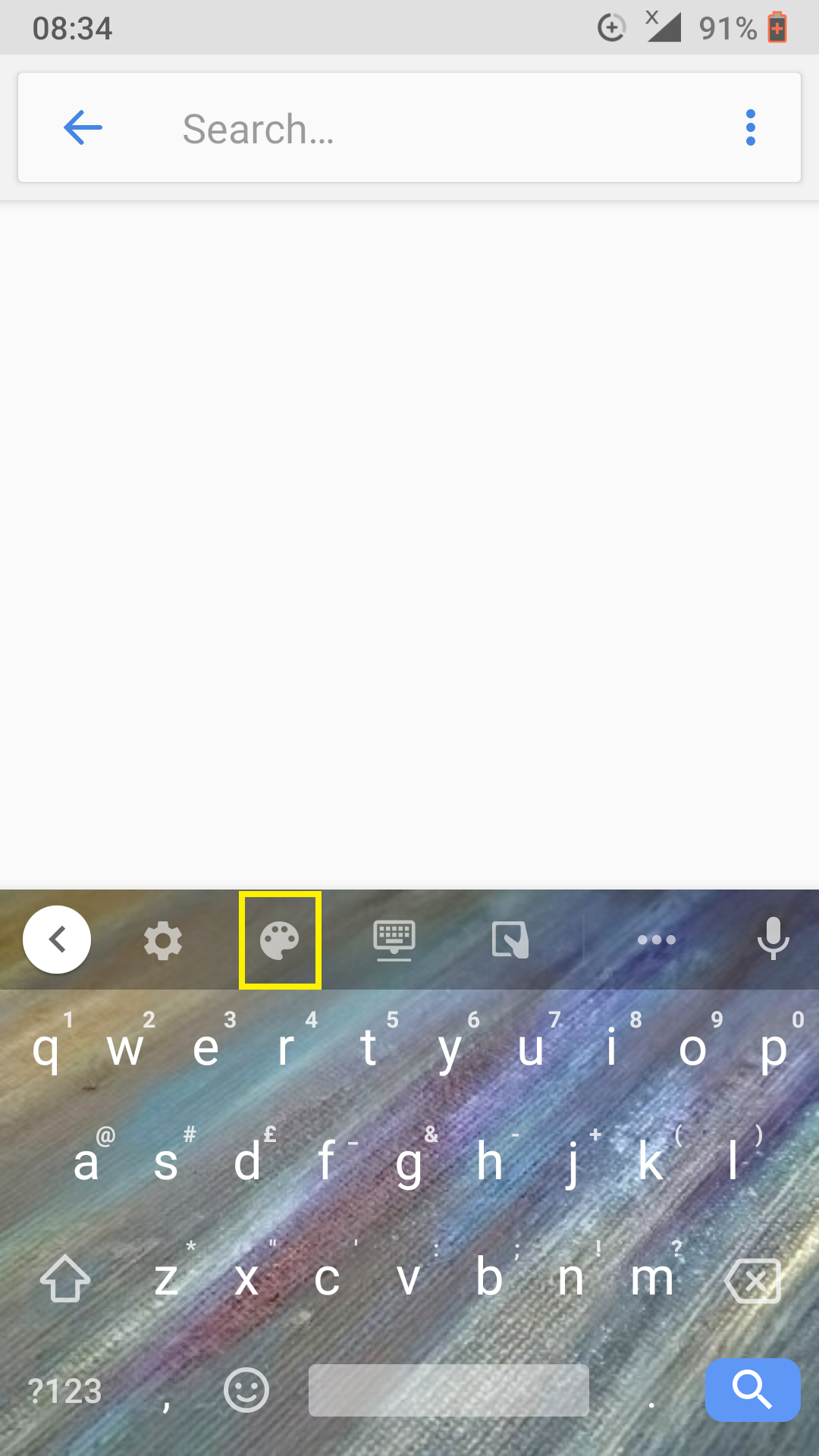Open the emoji picker

(246, 1390)
